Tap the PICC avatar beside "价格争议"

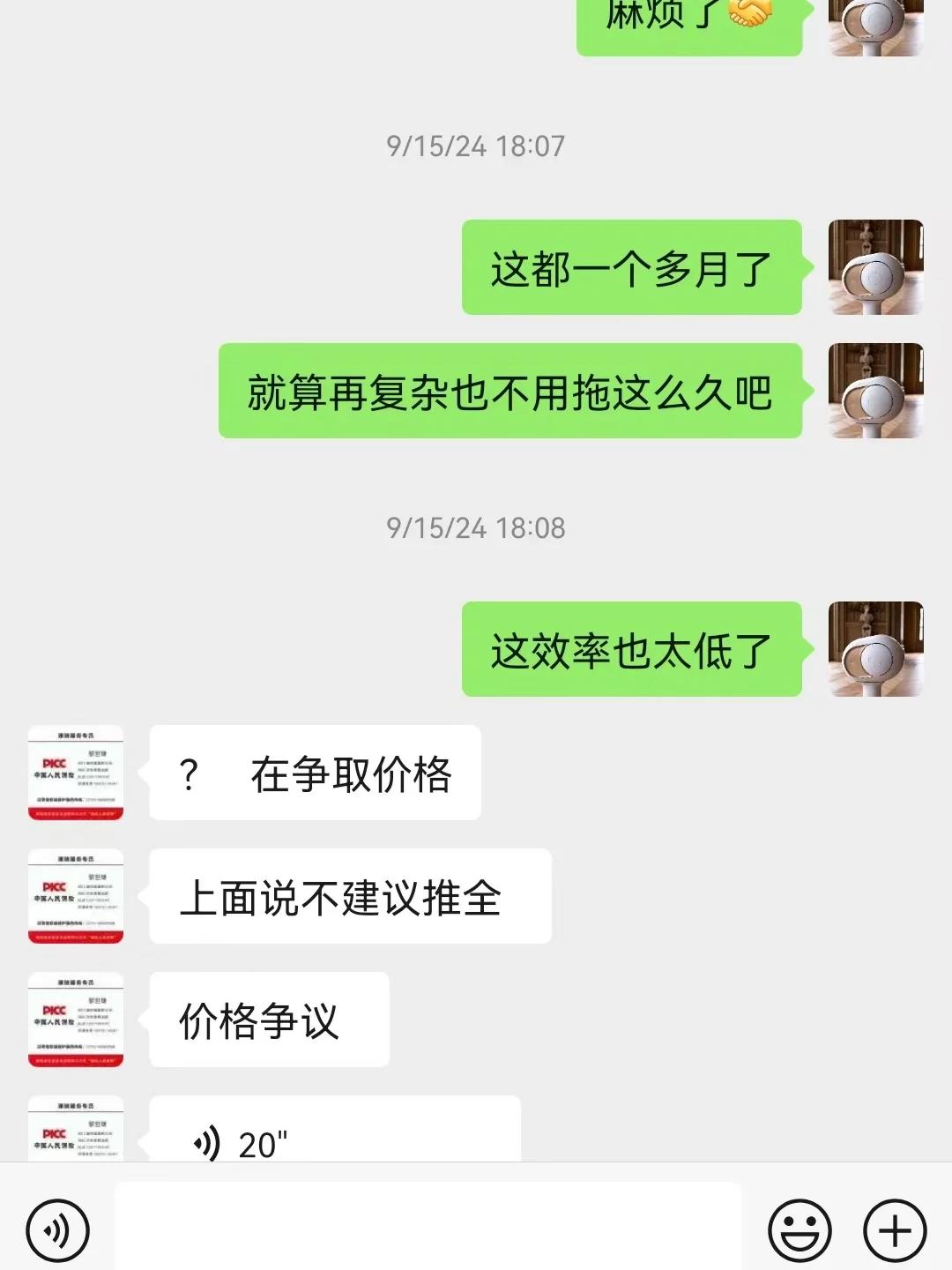click(75, 1020)
